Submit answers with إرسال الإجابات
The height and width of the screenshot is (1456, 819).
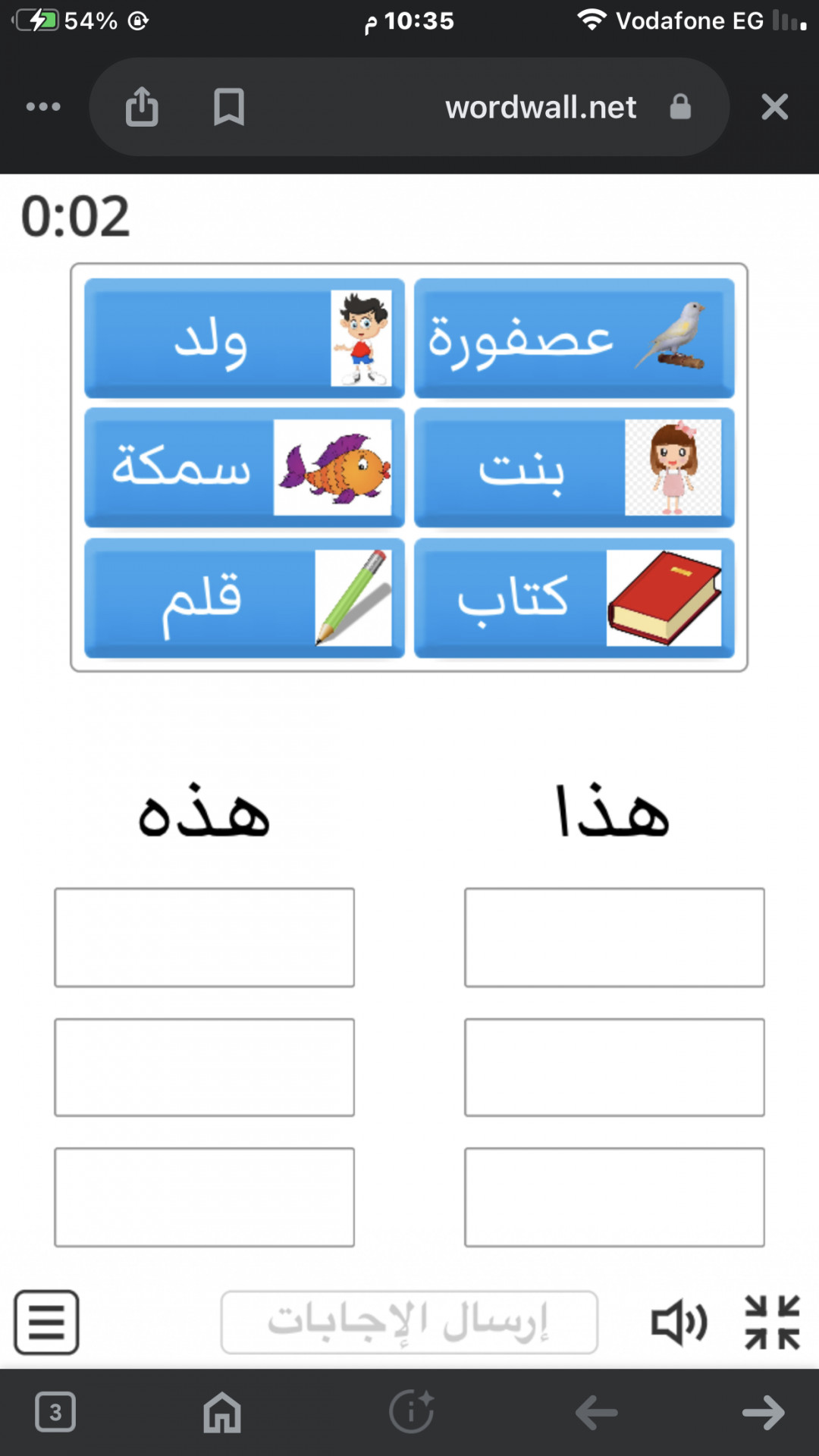coord(409,1323)
